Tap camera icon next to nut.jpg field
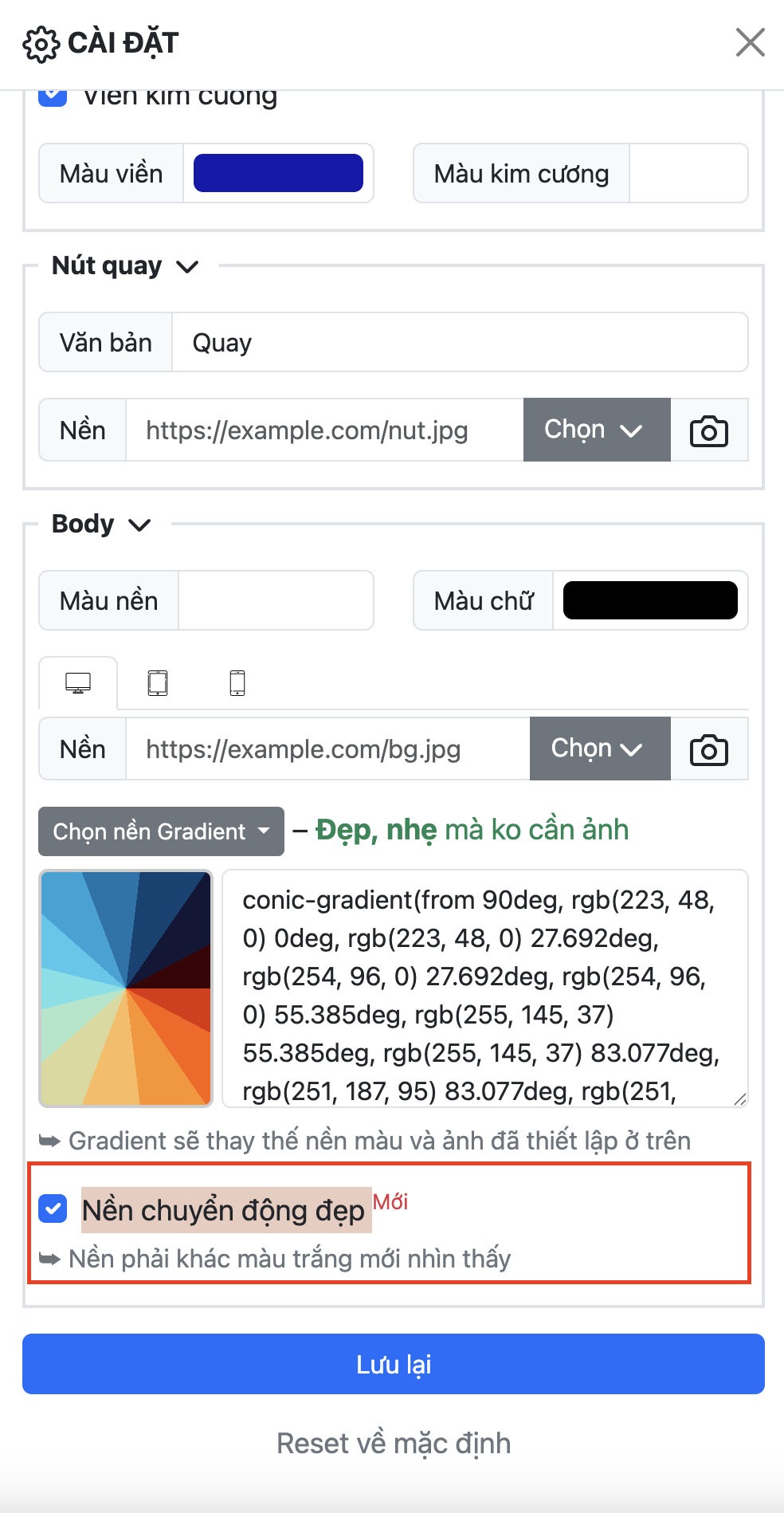The width and height of the screenshot is (784, 1513). 708,430
